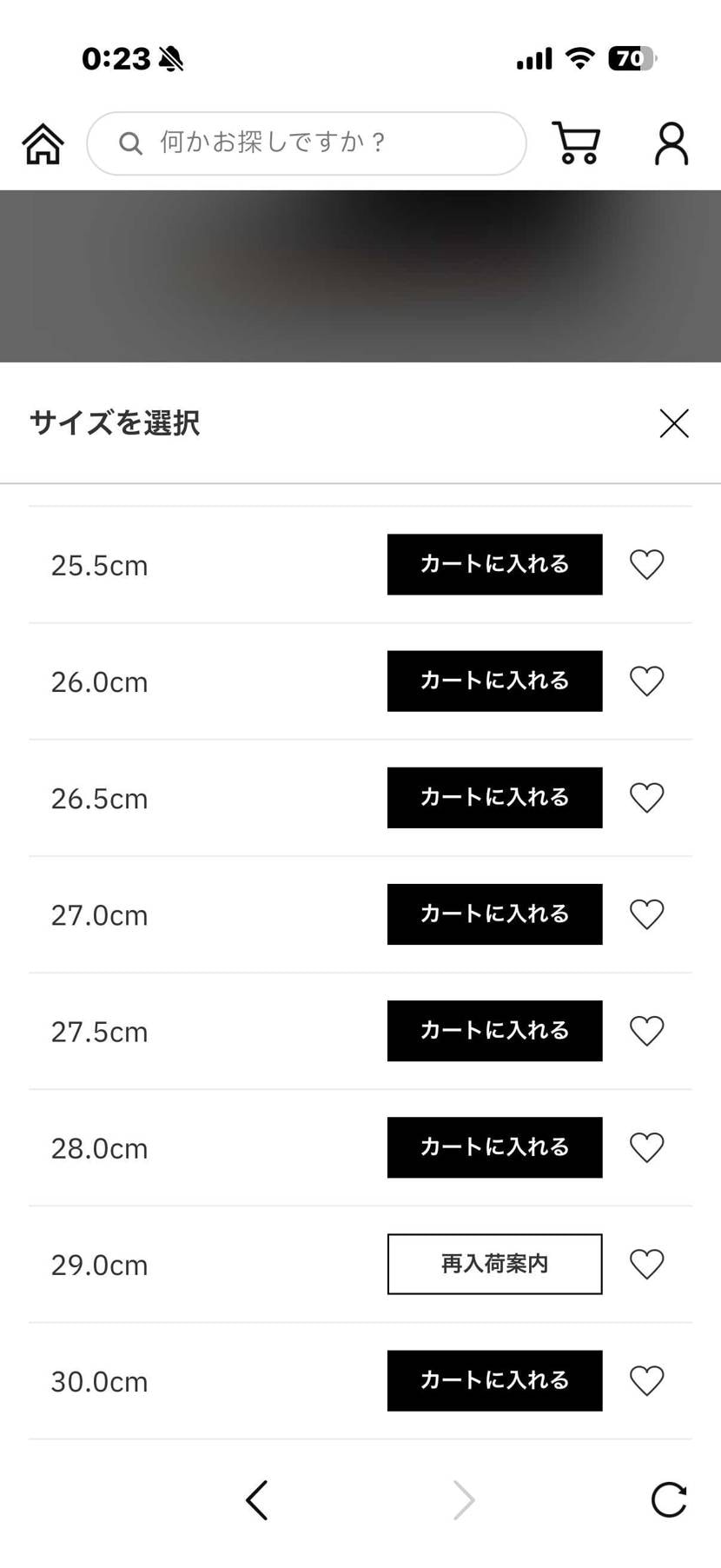721x1568 pixels.
Task: Favorite the 29.0cm size with heart
Action: tap(646, 1264)
